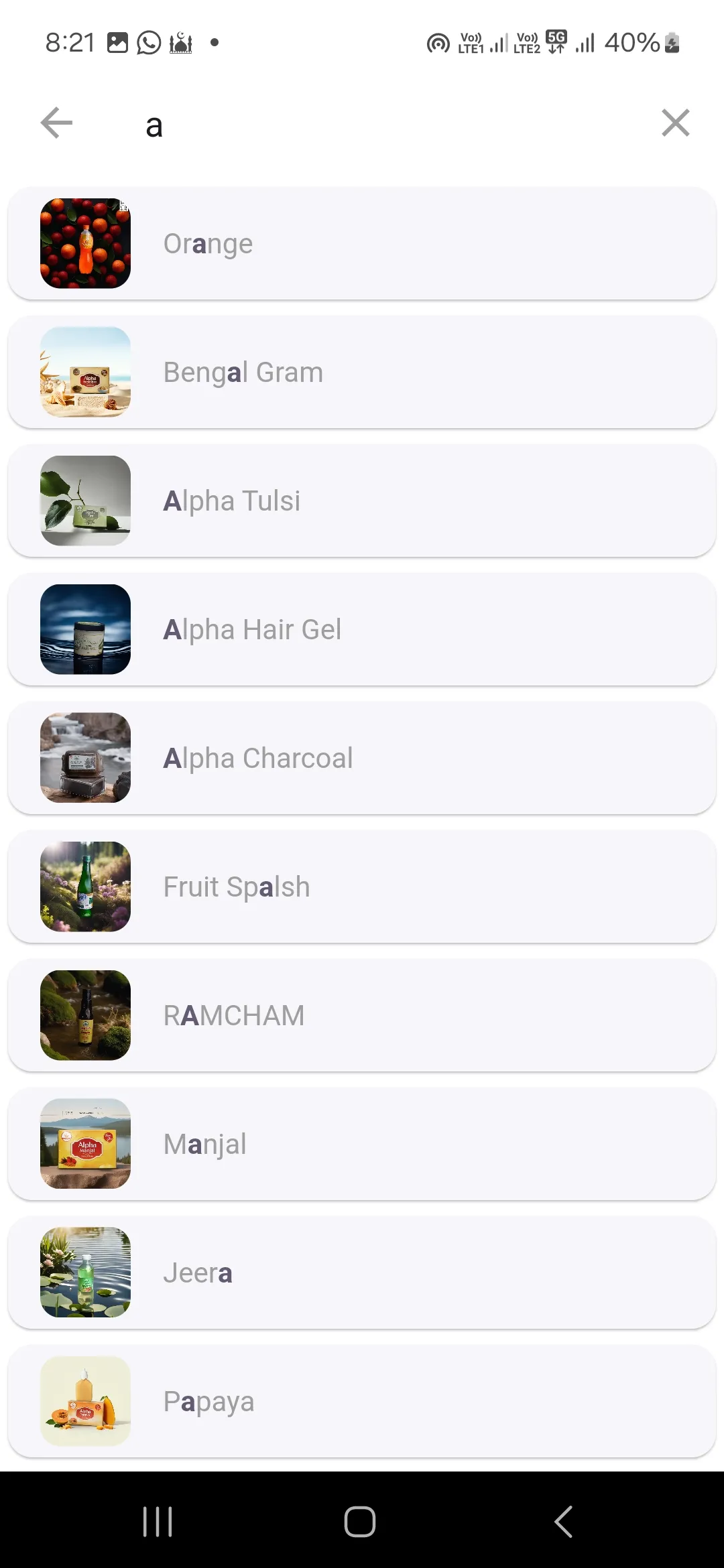Open the Manjal product row
724x1568 pixels.
pyautogui.click(x=362, y=1144)
